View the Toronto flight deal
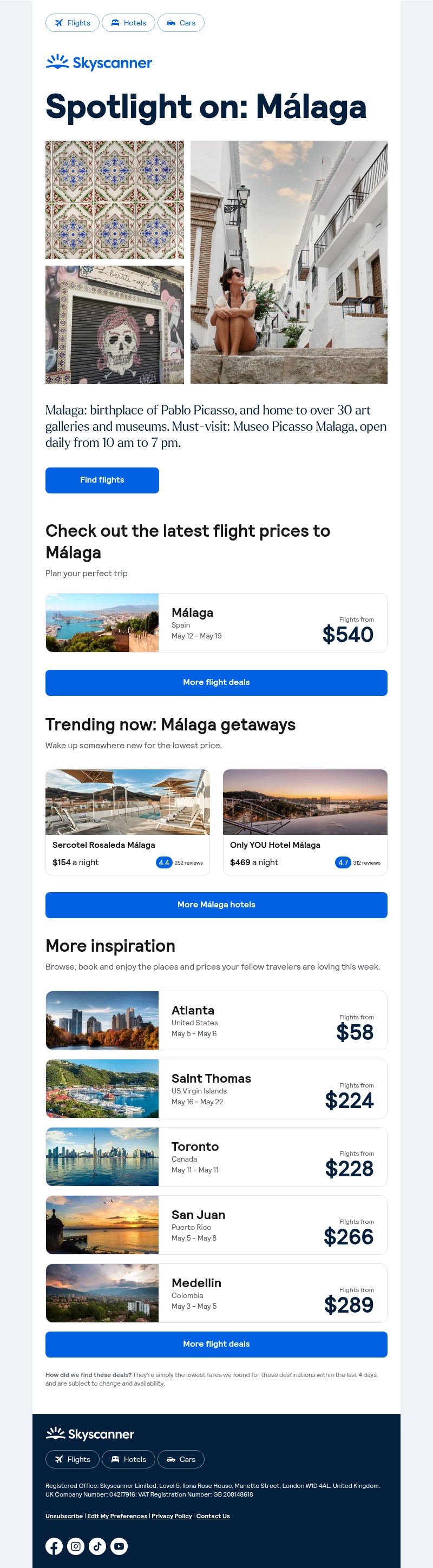This screenshot has width=433, height=1568. pos(216,1157)
